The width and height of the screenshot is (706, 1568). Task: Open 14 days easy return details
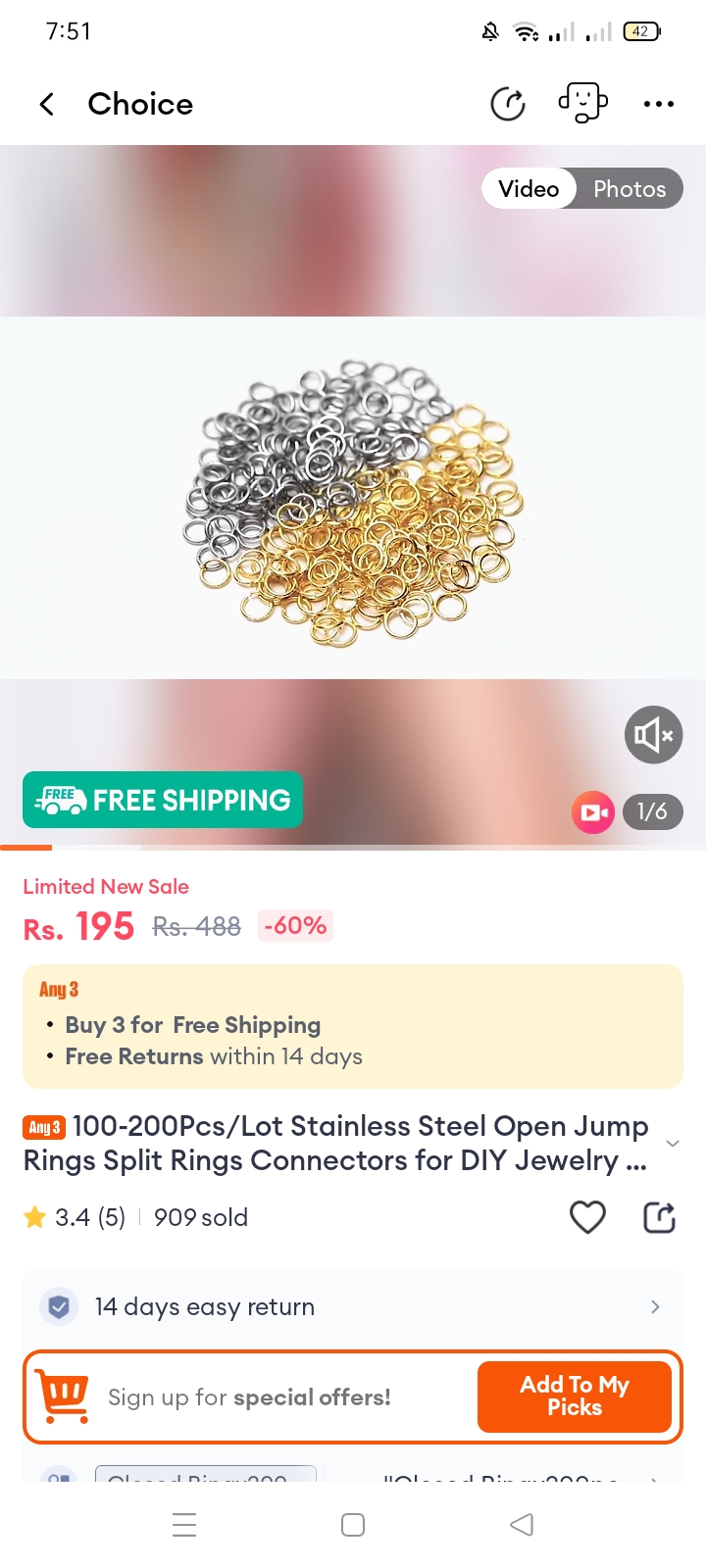pyautogui.click(x=353, y=1306)
